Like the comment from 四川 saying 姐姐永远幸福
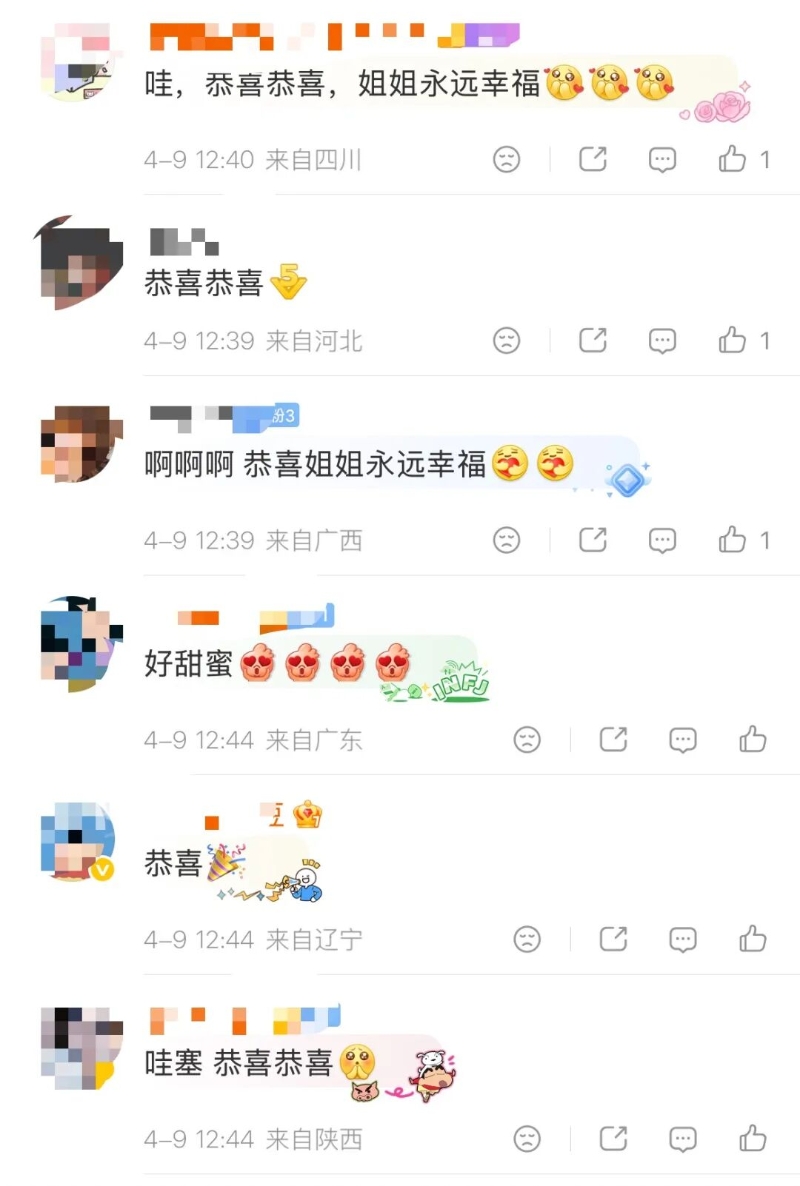 (x=734, y=160)
